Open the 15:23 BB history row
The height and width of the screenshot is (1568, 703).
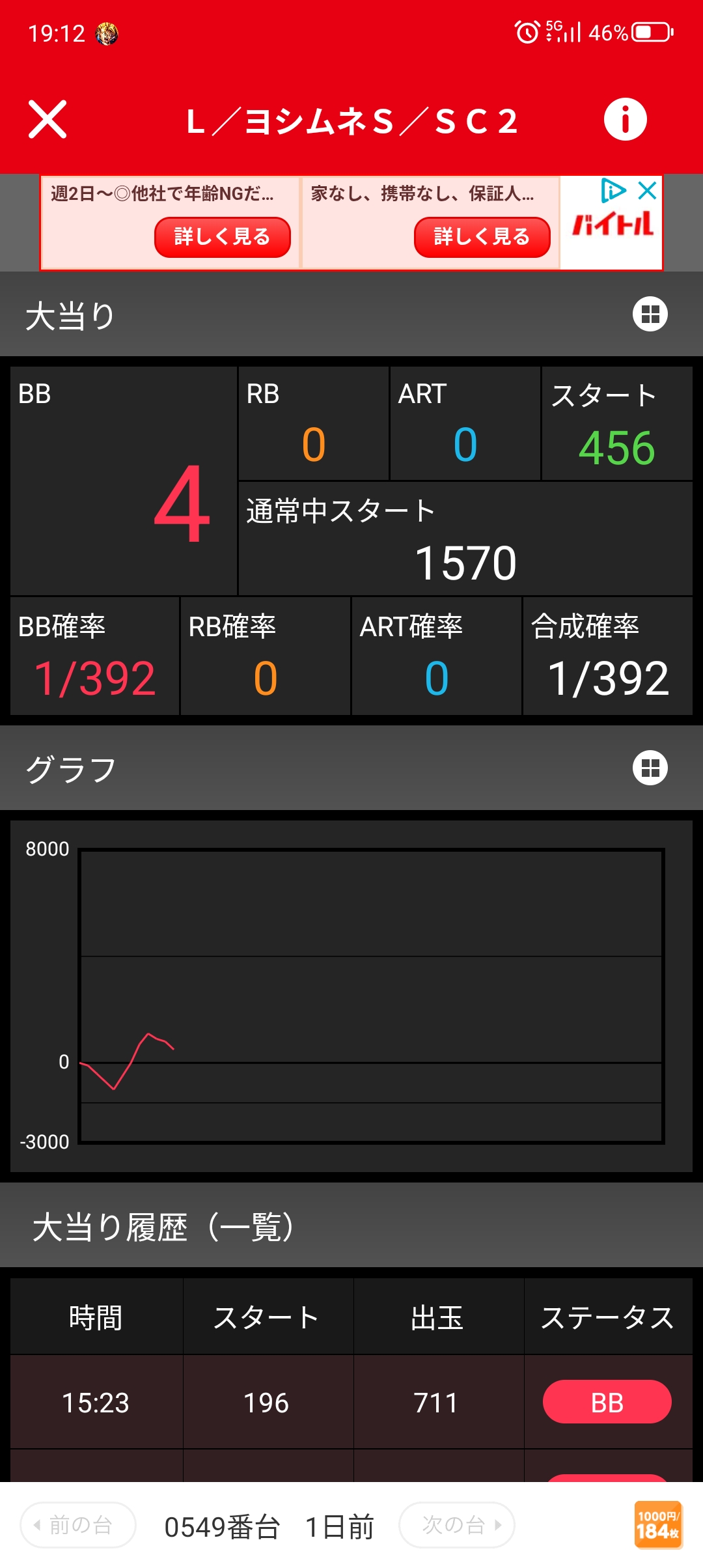coord(351,1403)
